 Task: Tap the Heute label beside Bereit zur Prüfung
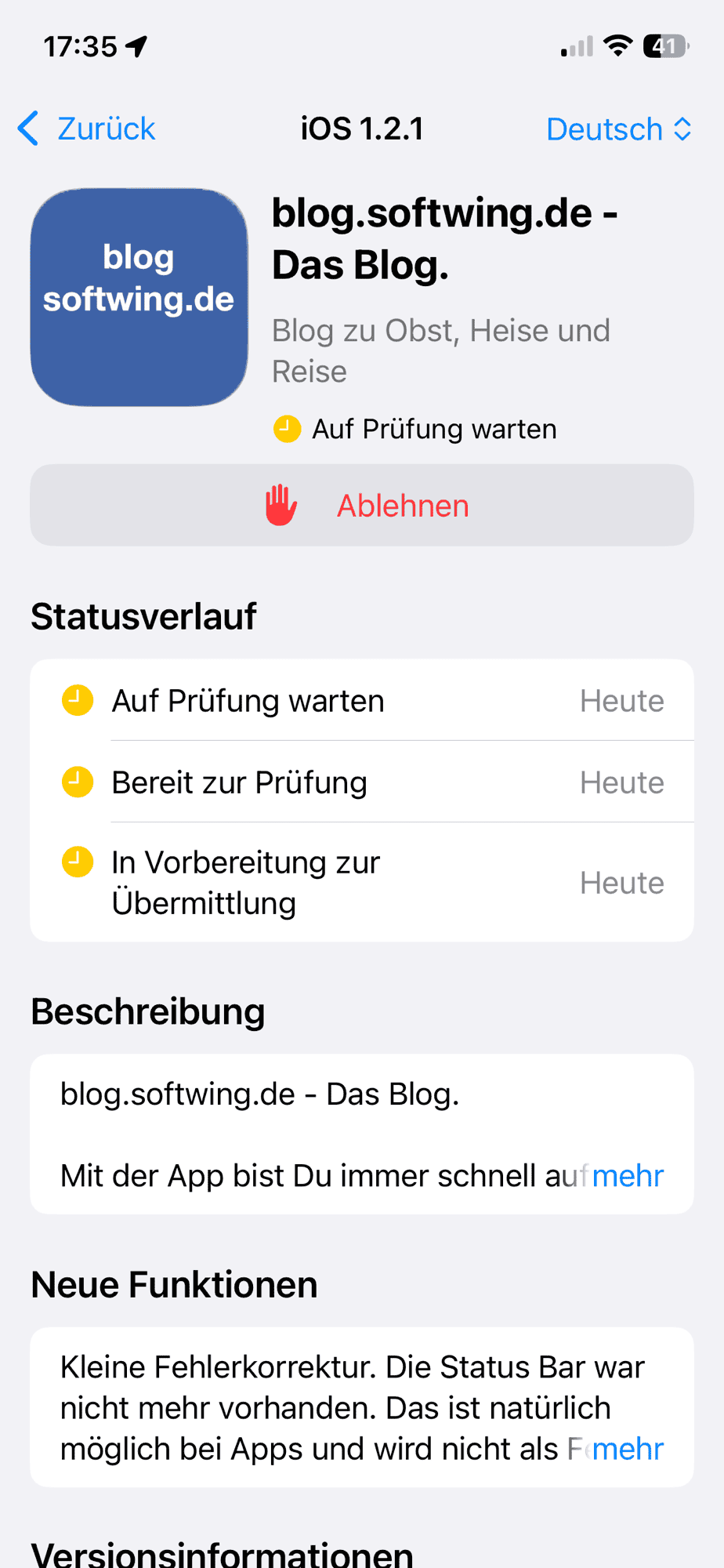tap(621, 782)
